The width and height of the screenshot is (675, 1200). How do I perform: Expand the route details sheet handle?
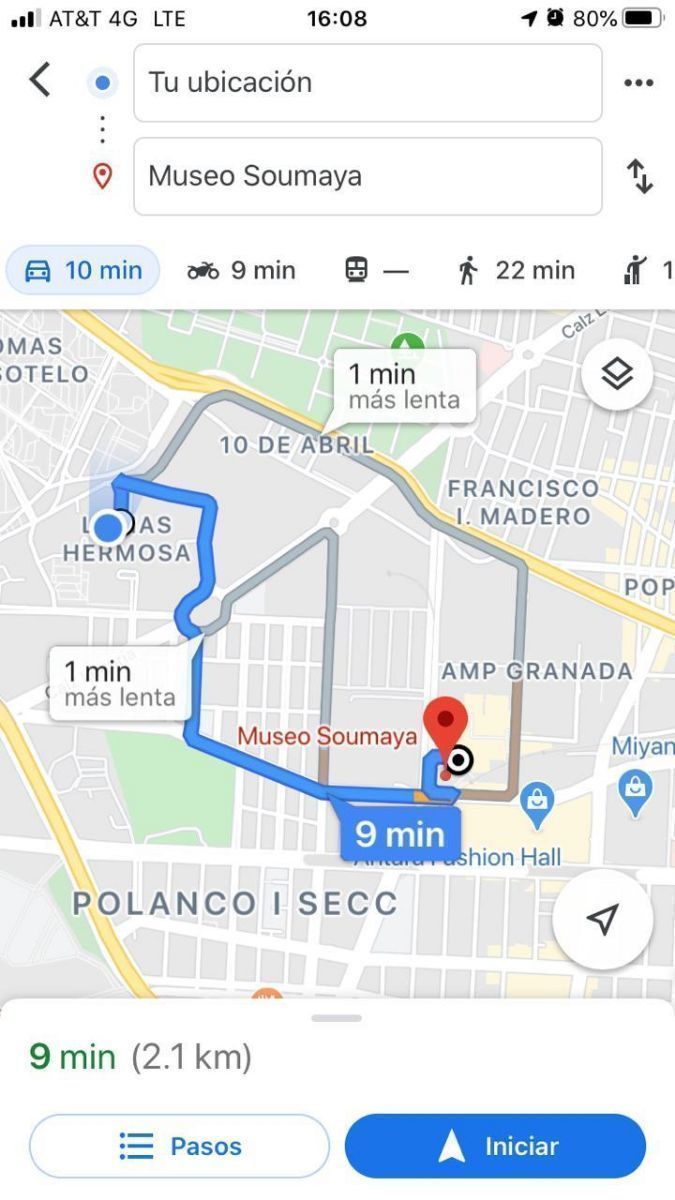click(x=337, y=1018)
